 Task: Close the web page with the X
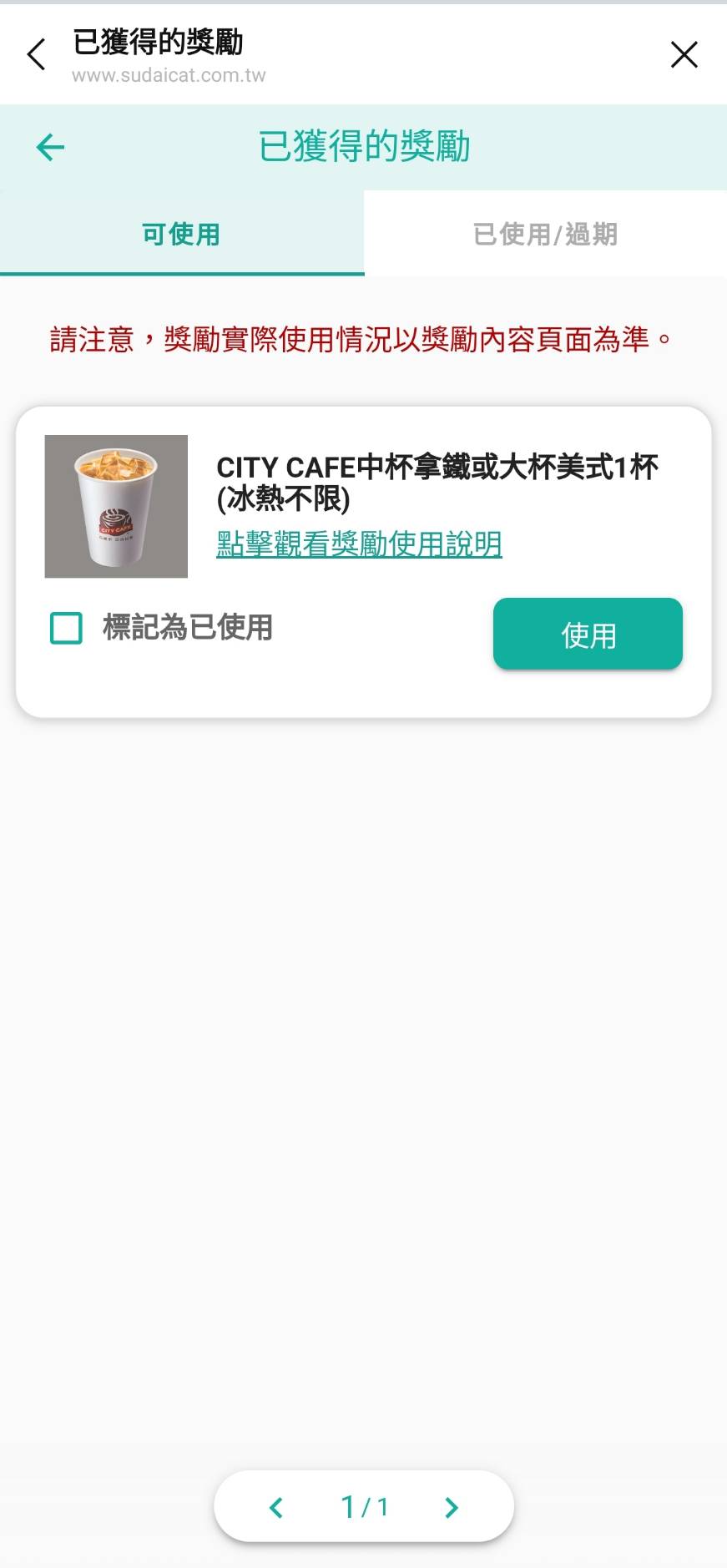coord(684,55)
